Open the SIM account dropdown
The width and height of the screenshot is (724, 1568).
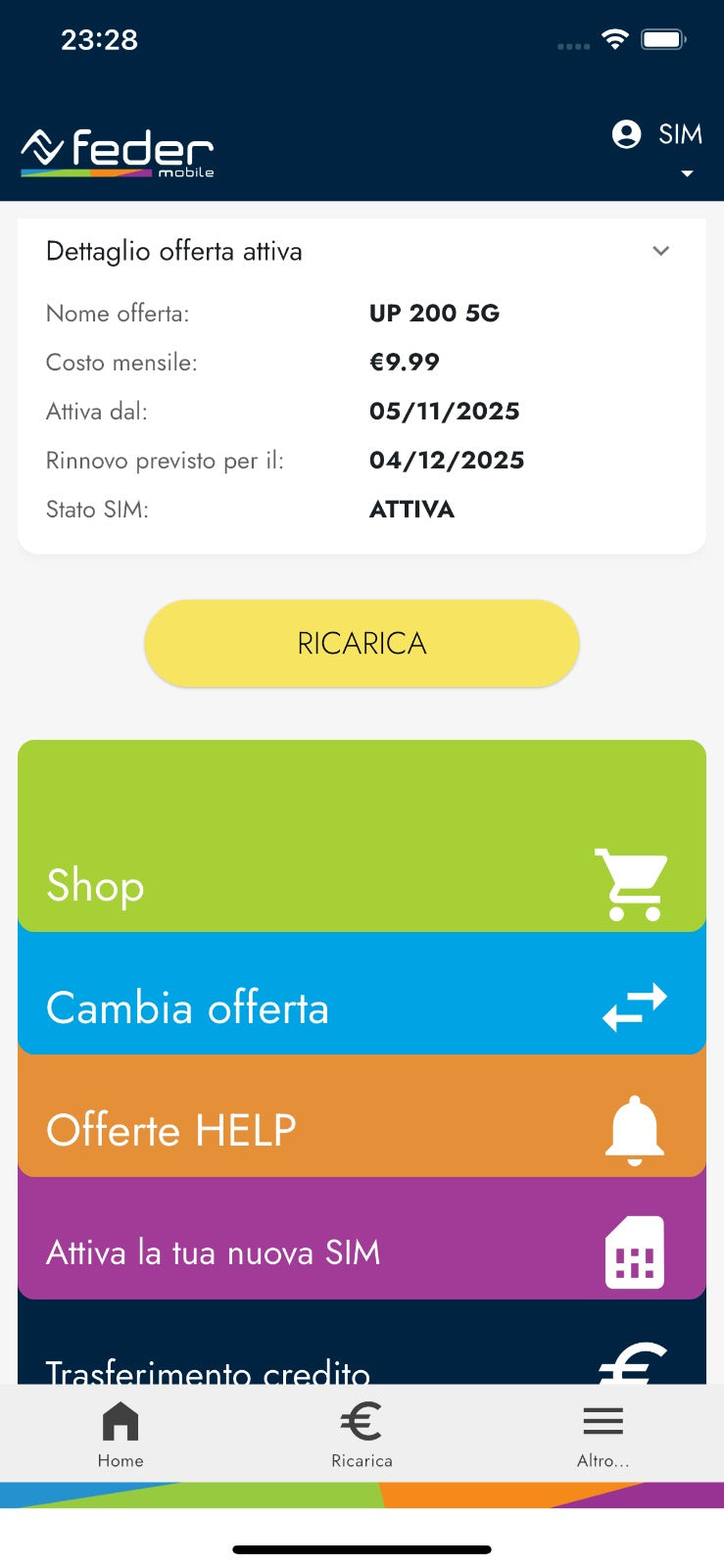click(658, 145)
